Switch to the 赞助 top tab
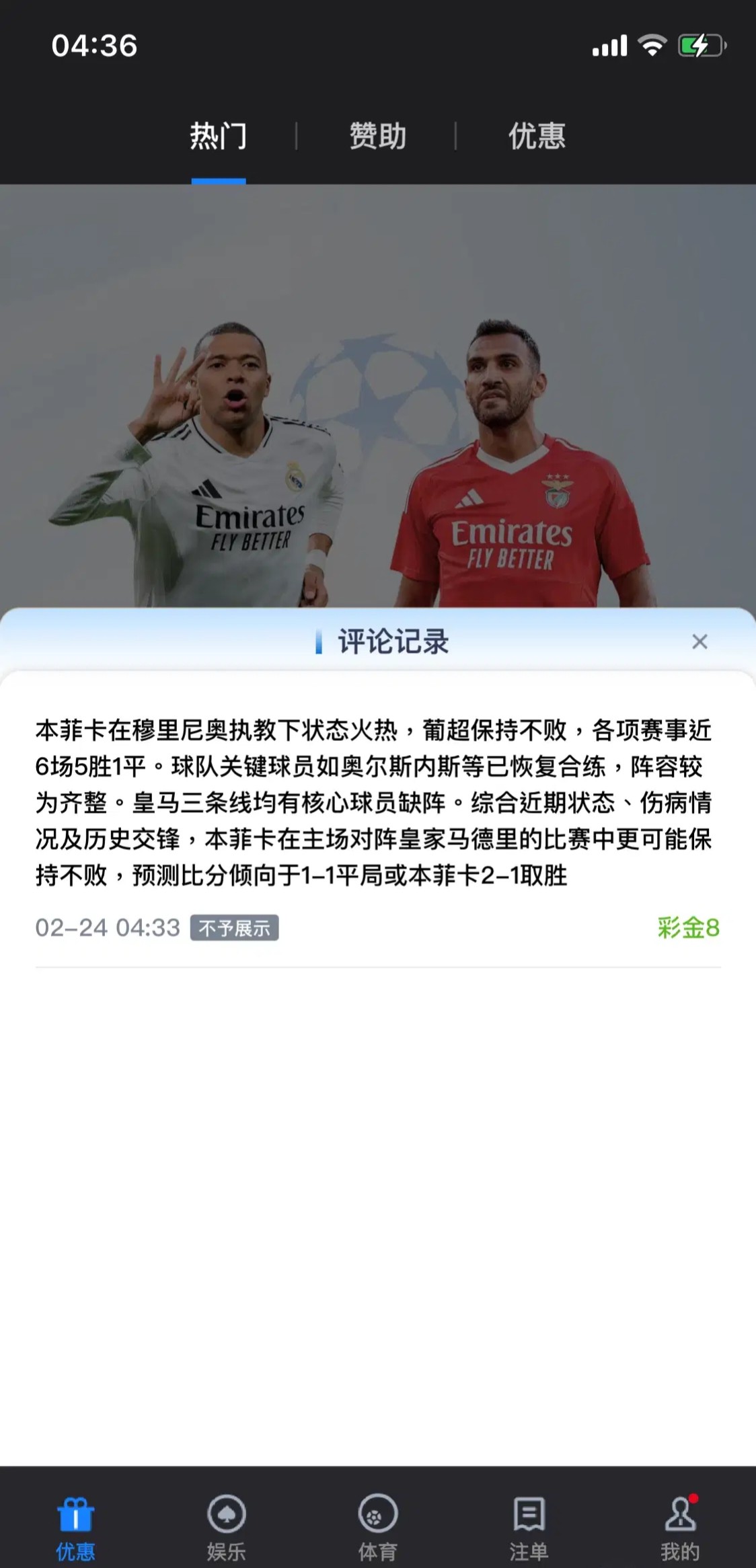756x1568 pixels. point(377,136)
